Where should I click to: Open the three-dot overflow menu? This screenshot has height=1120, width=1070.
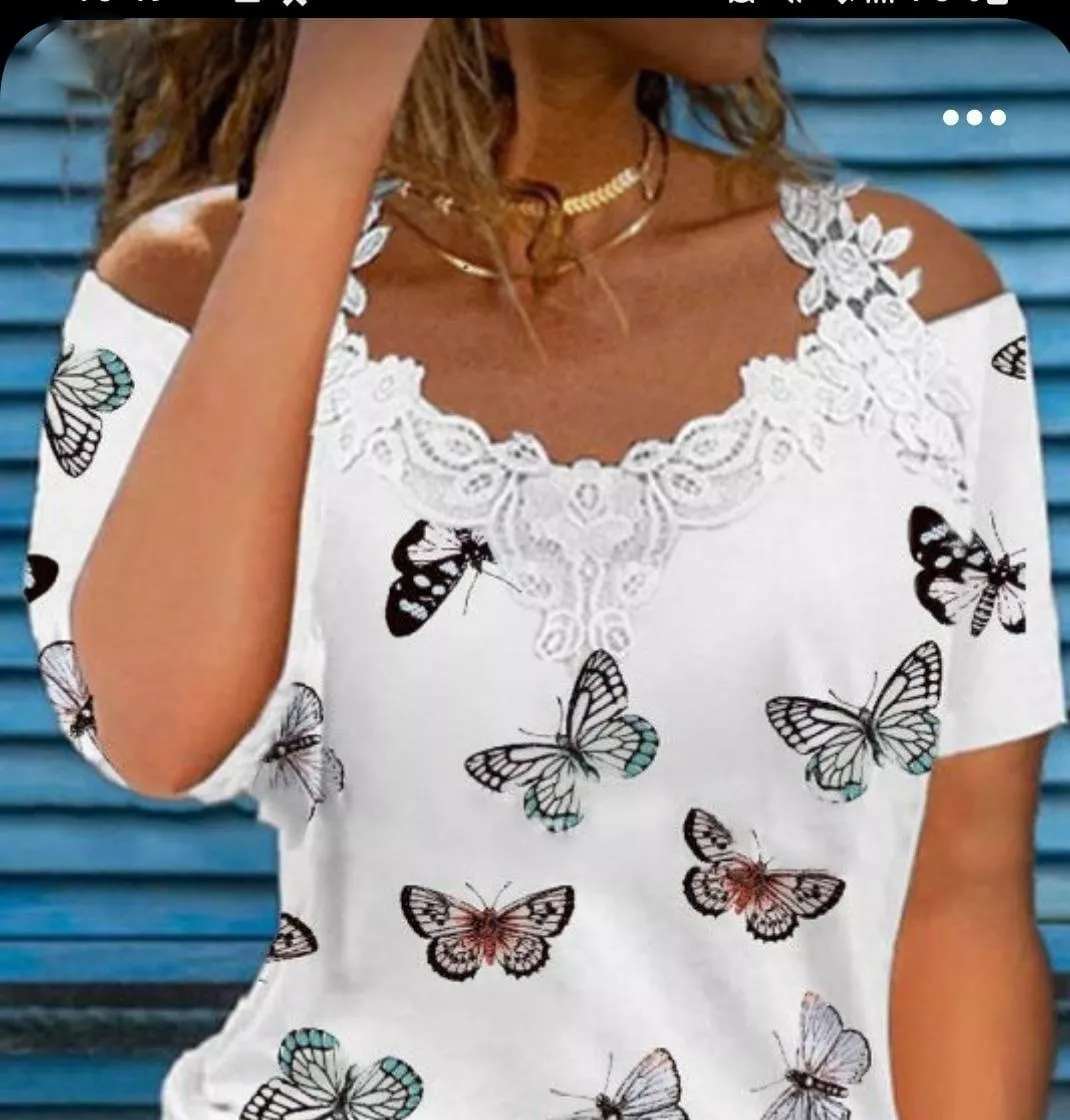974,118
